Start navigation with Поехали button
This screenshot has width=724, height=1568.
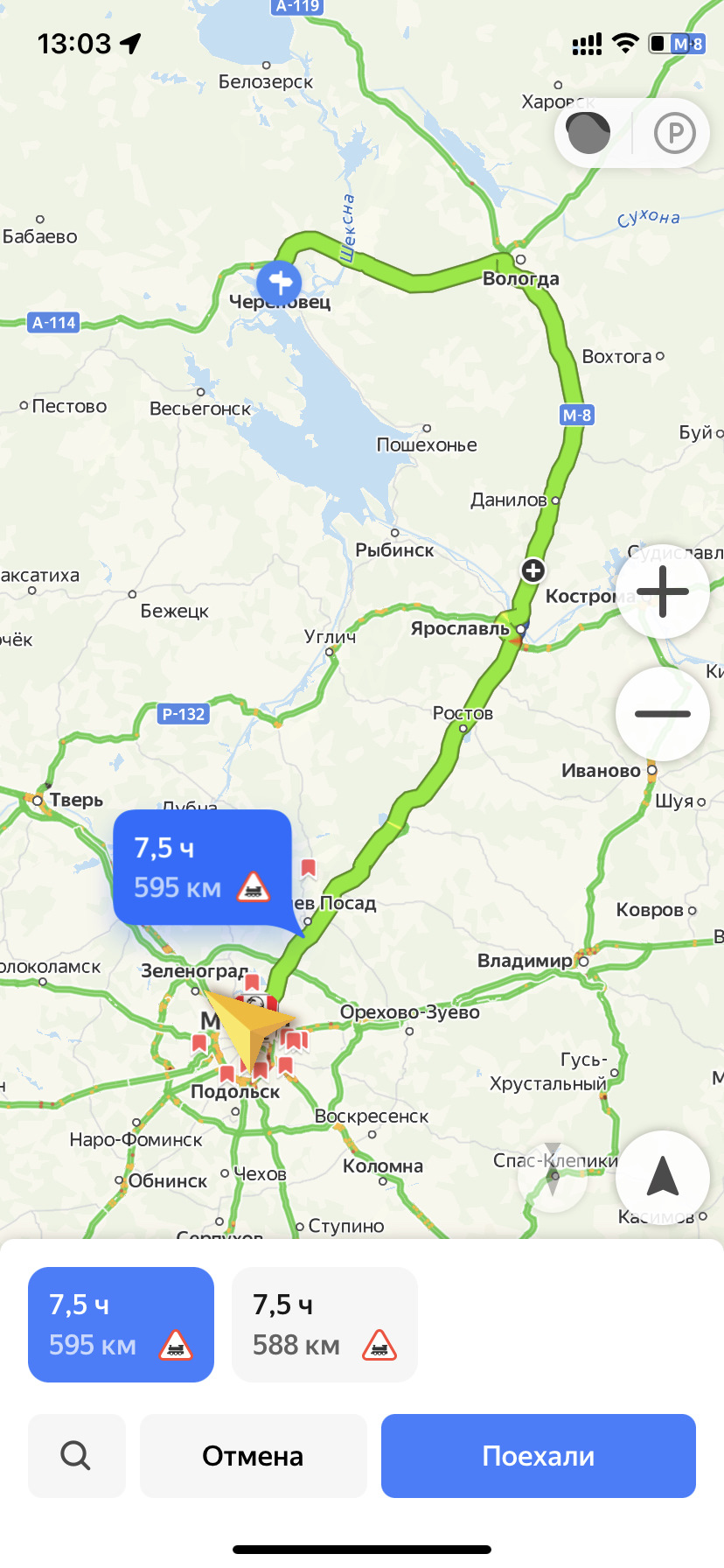(538, 1455)
